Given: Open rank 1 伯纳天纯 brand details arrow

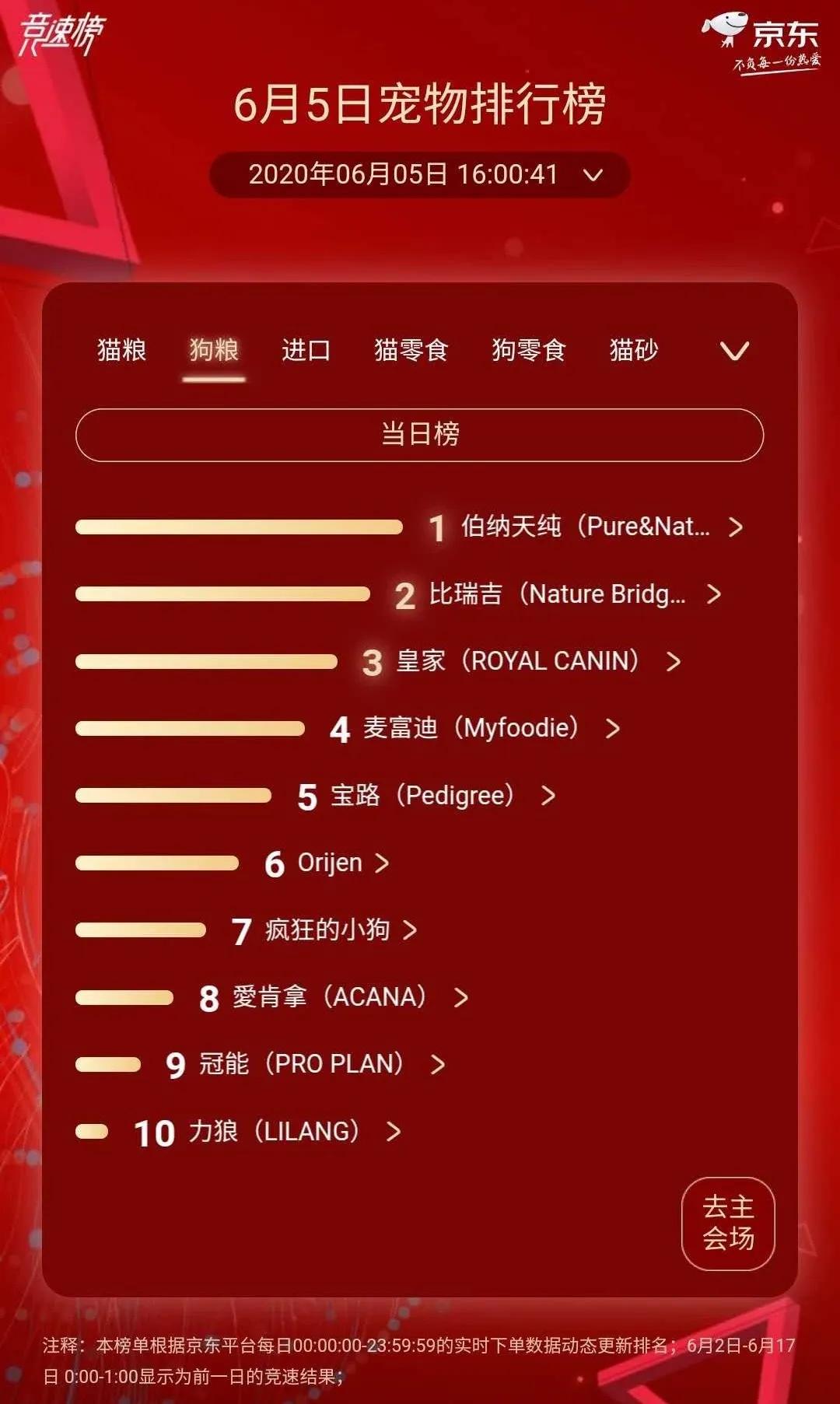Looking at the screenshot, I should pos(736,527).
